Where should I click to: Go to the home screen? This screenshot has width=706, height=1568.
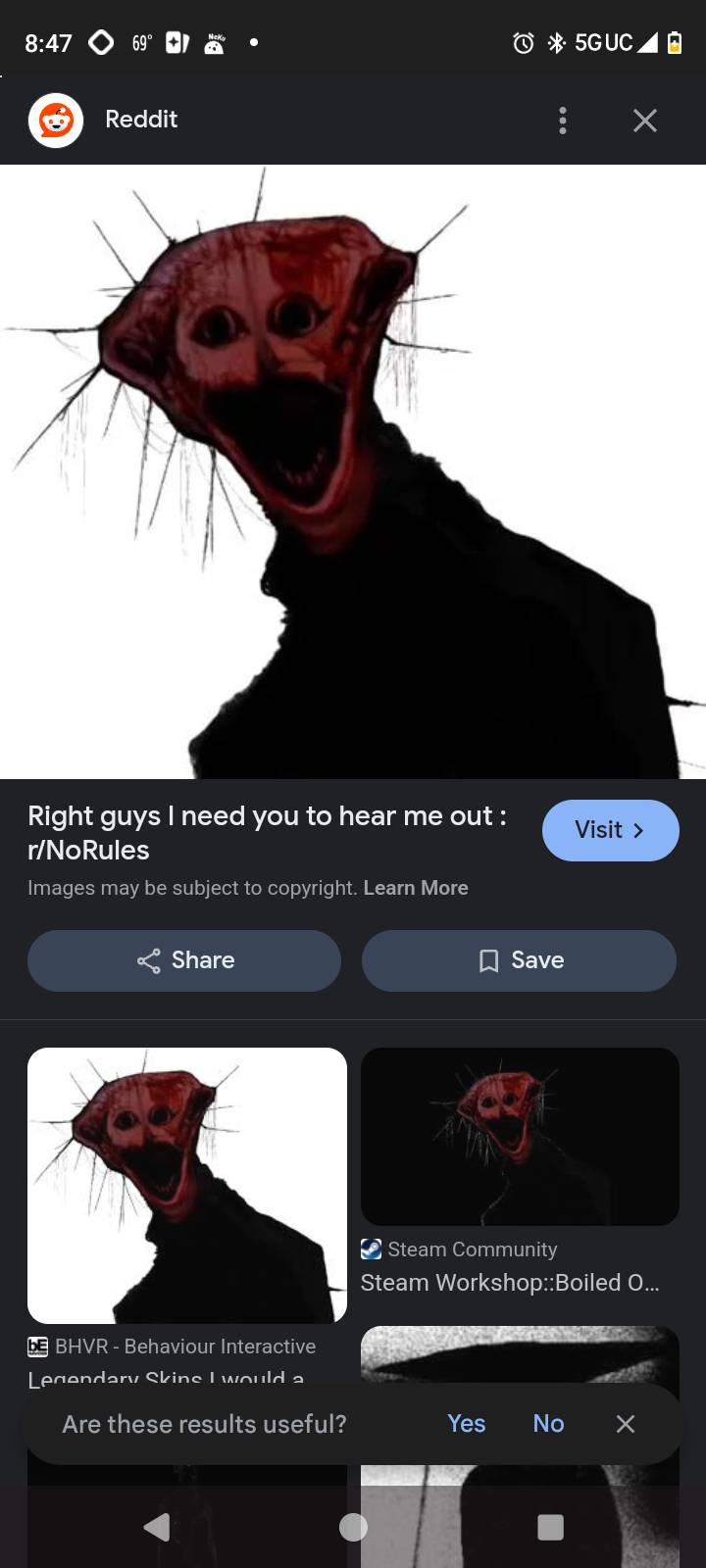coord(353,1527)
